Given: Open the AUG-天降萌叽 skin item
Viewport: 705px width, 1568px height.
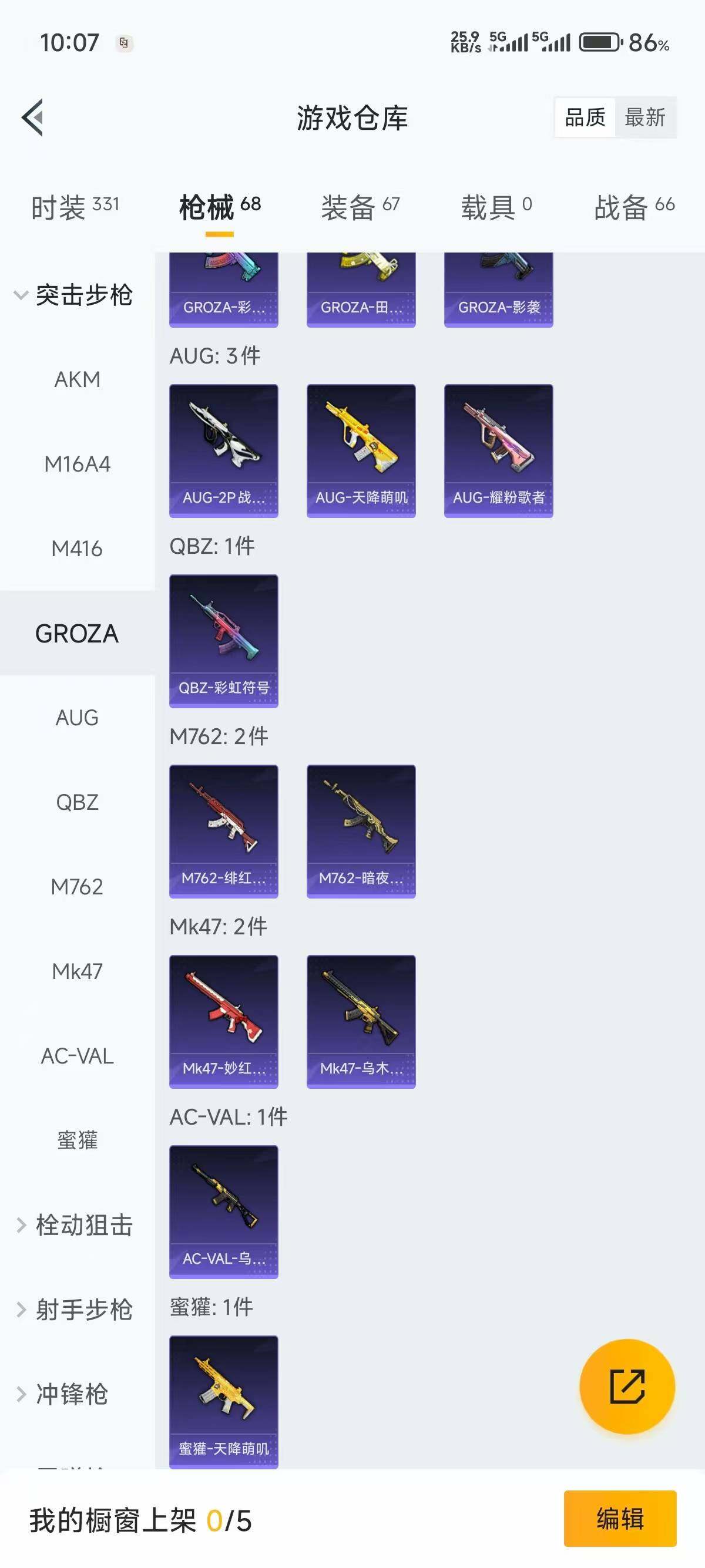Looking at the screenshot, I should (x=361, y=450).
